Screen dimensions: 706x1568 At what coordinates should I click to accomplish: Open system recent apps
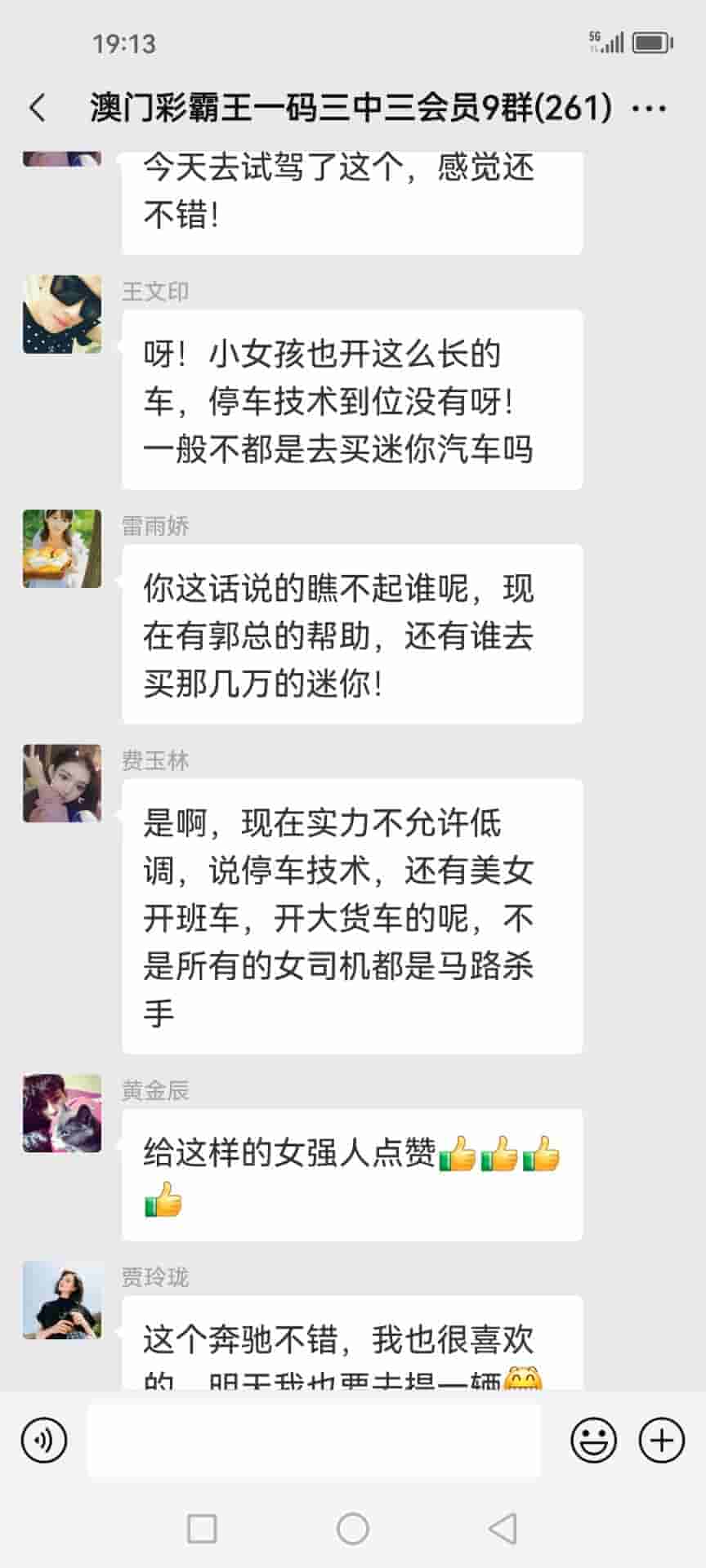(202, 1528)
